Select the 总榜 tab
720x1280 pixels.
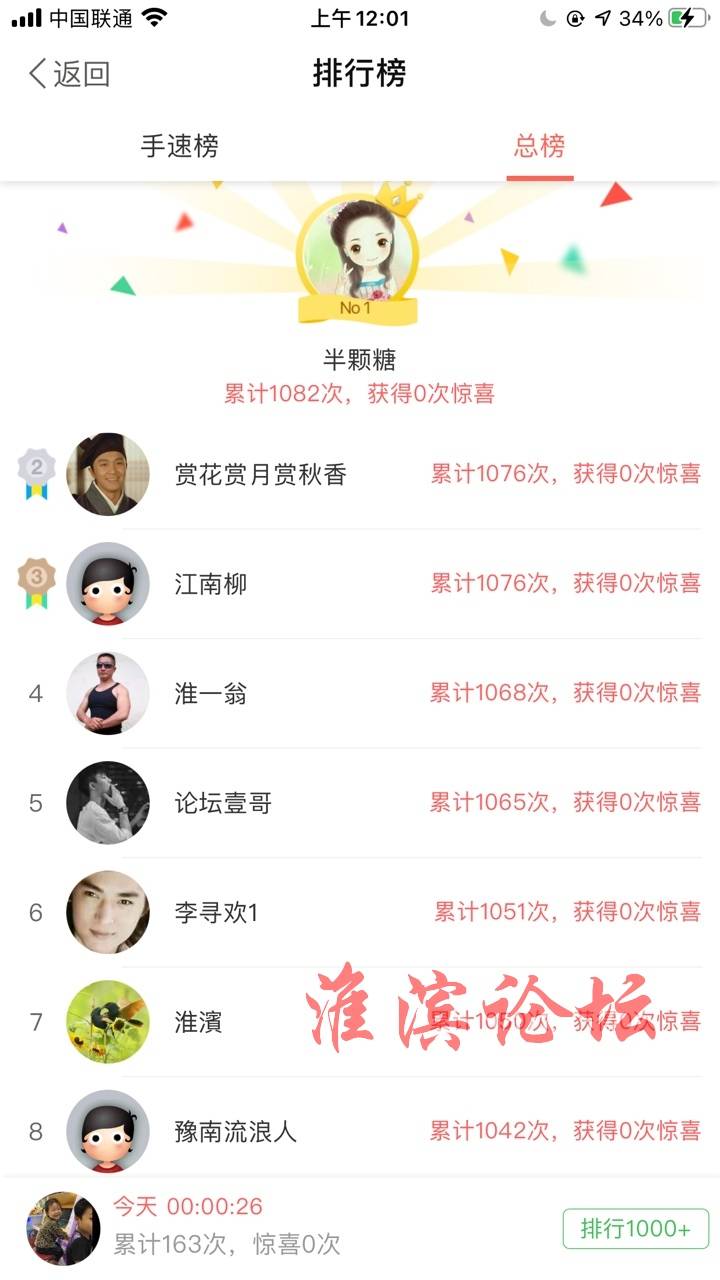[x=539, y=146]
